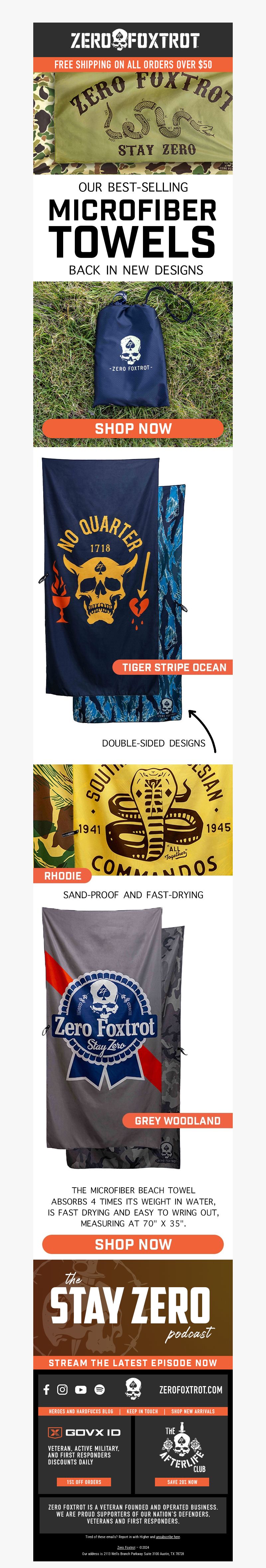Open Heroes and Hardfucxs Blog

tap(81, 1411)
